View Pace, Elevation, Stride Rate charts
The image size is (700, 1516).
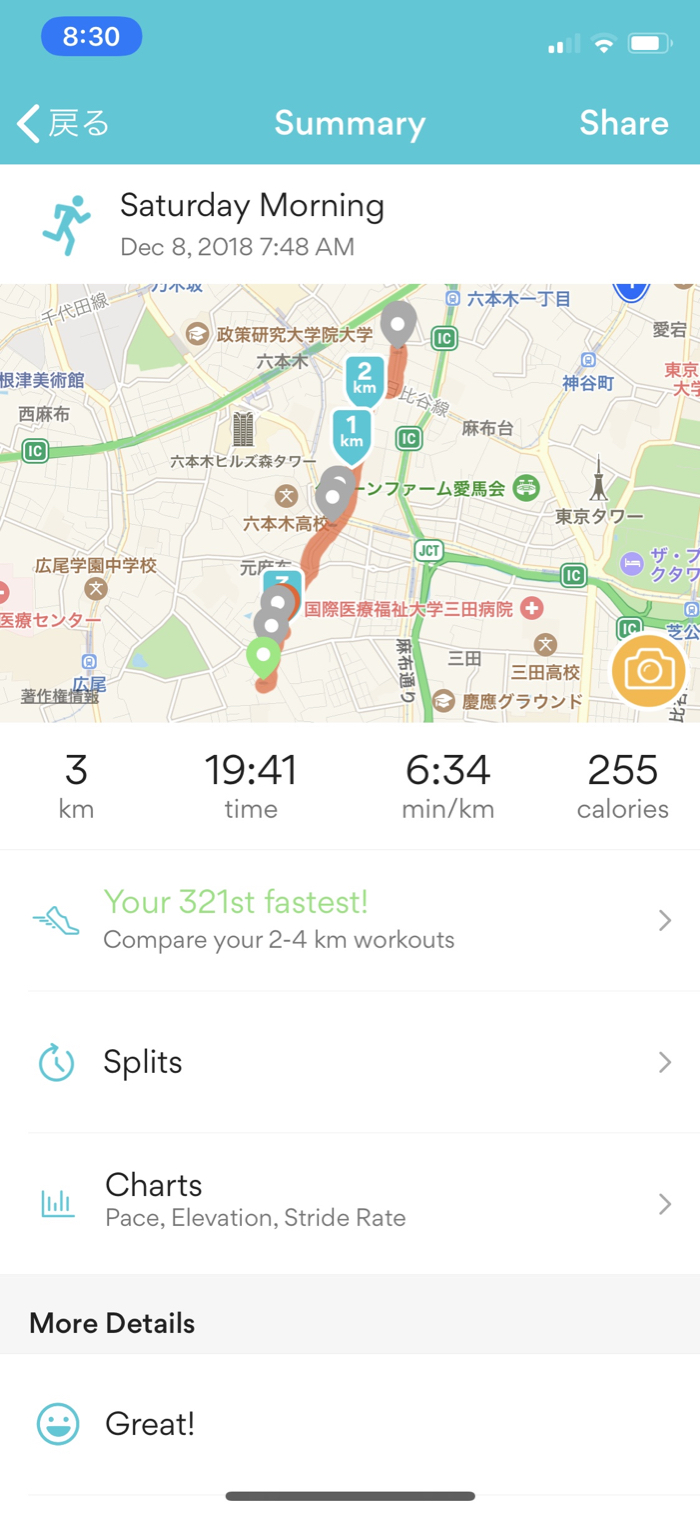(350, 1203)
